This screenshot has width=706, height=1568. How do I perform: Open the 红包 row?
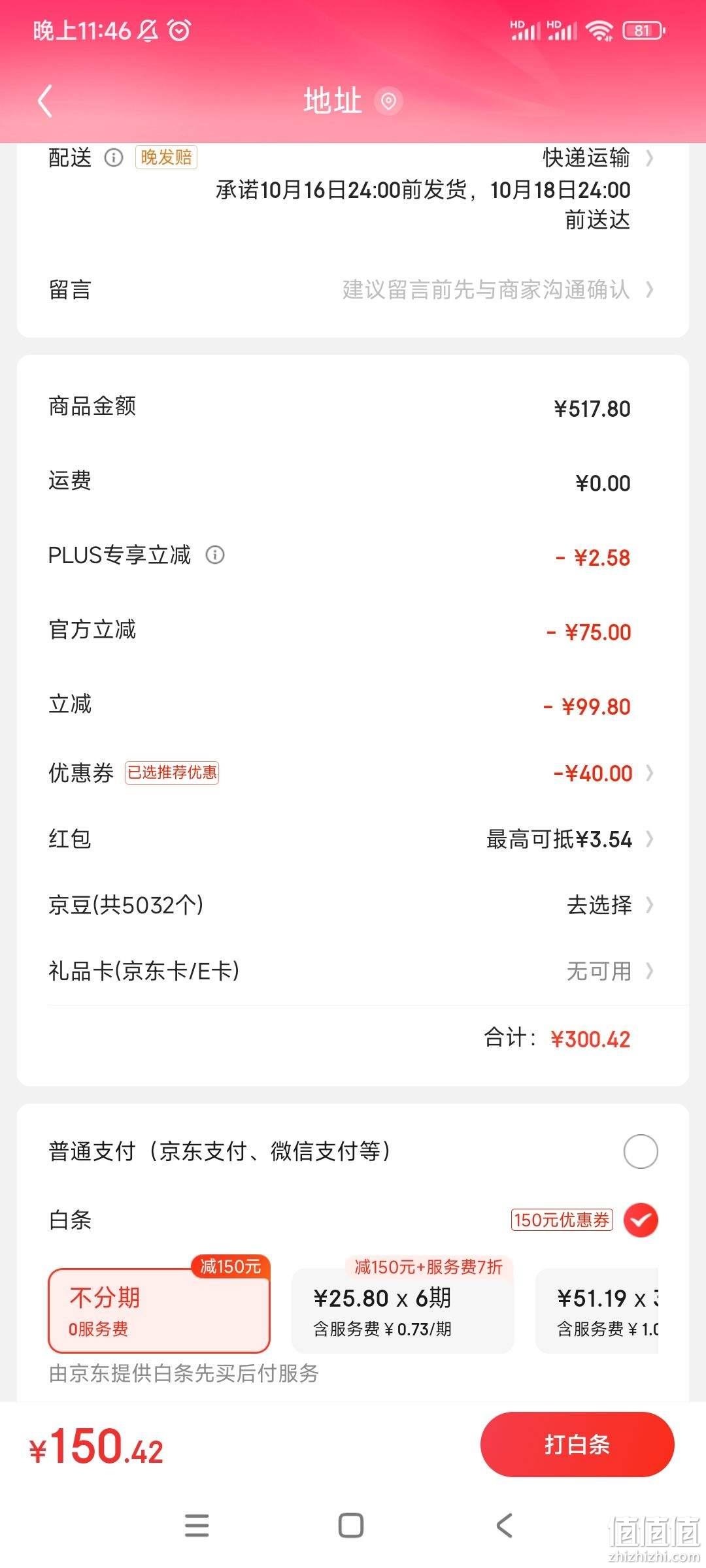pos(353,840)
